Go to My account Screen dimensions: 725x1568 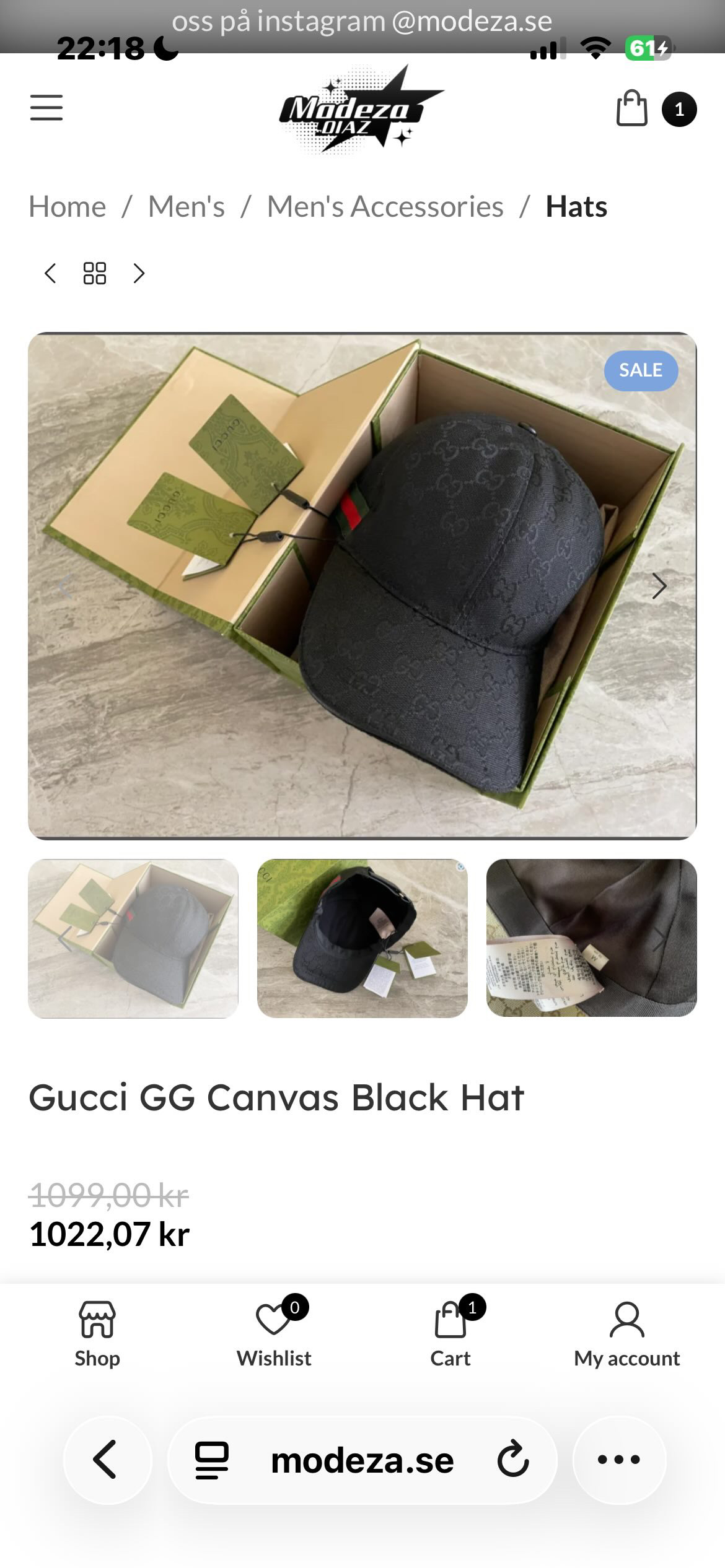(x=626, y=1334)
